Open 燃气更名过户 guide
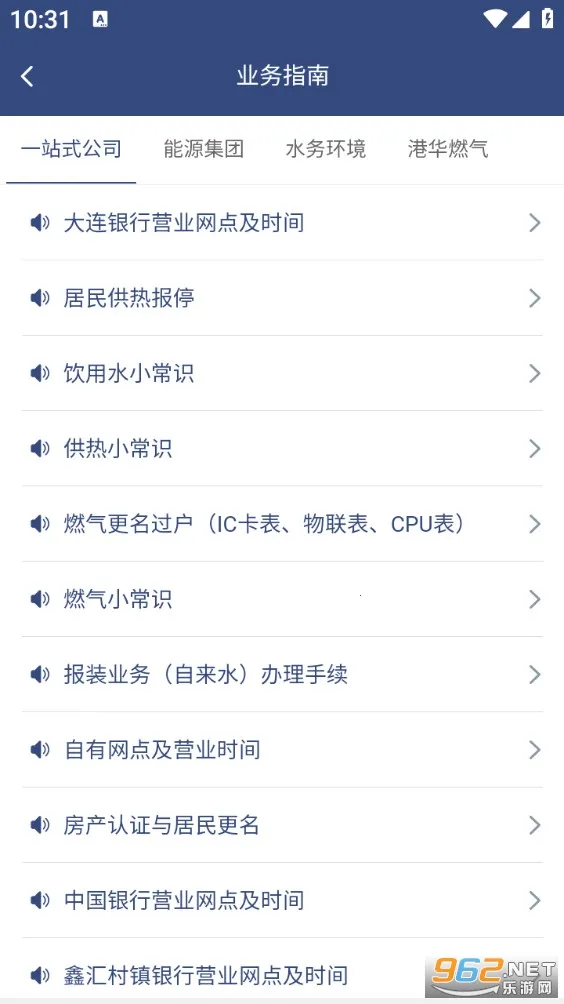 coord(282,524)
